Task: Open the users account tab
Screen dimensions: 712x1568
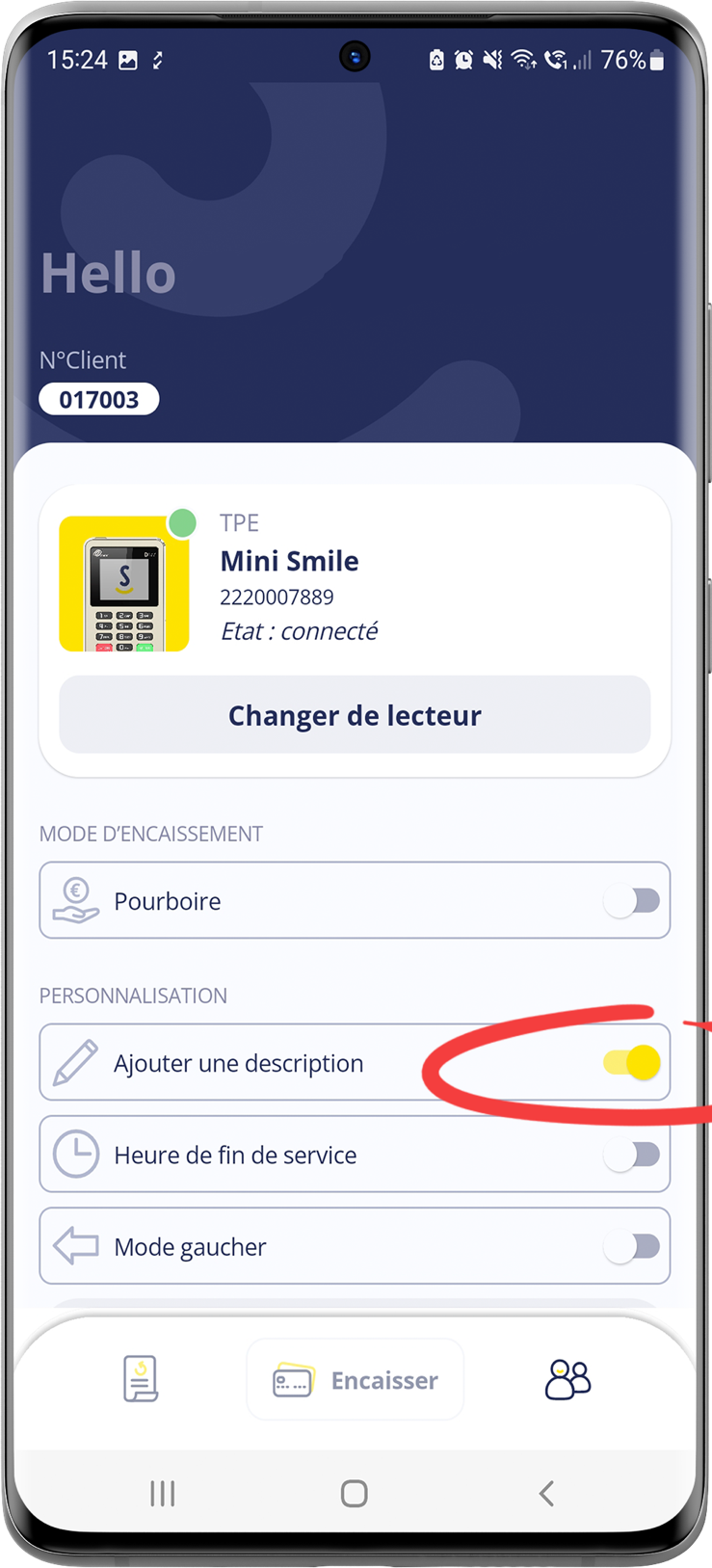Action: pyautogui.click(x=567, y=1379)
